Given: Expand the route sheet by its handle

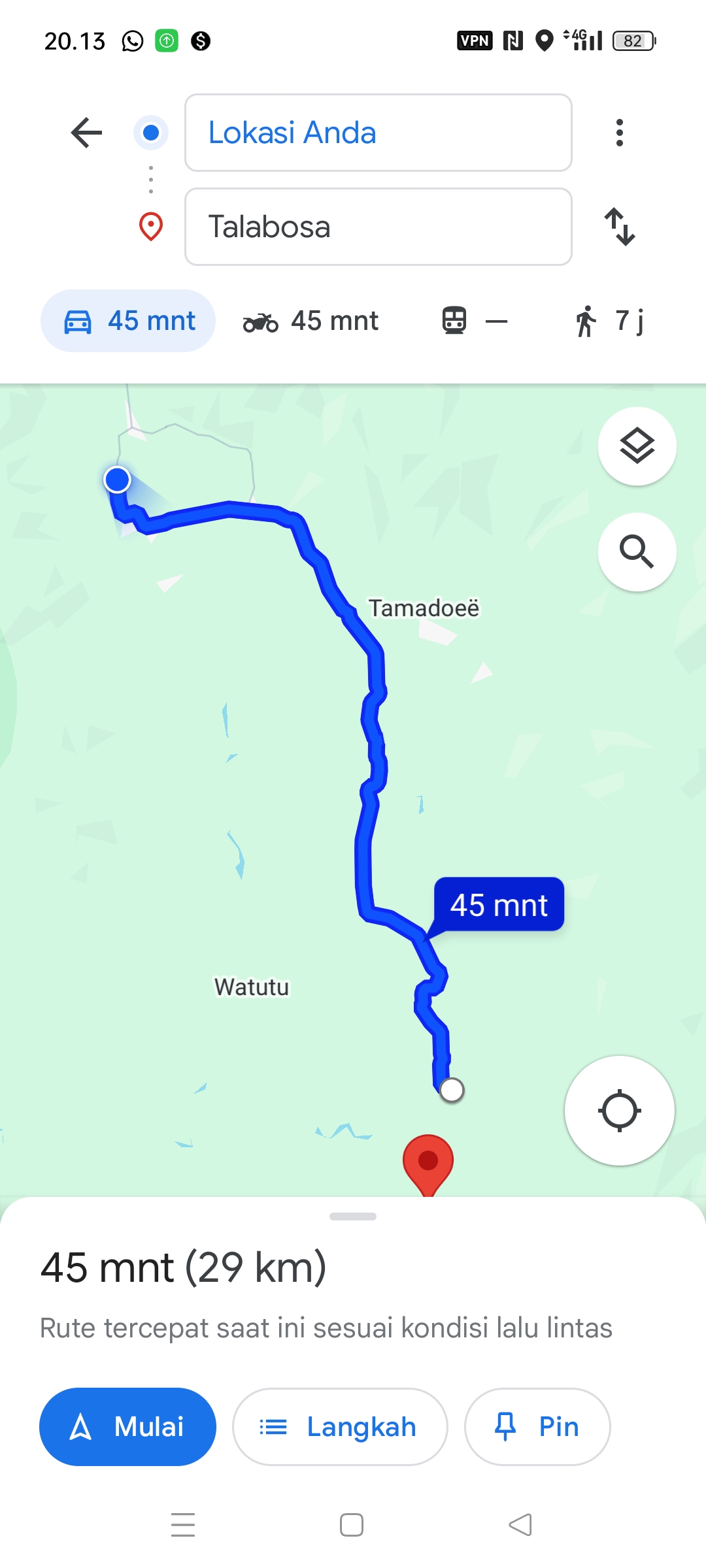Looking at the screenshot, I should [353, 1217].
